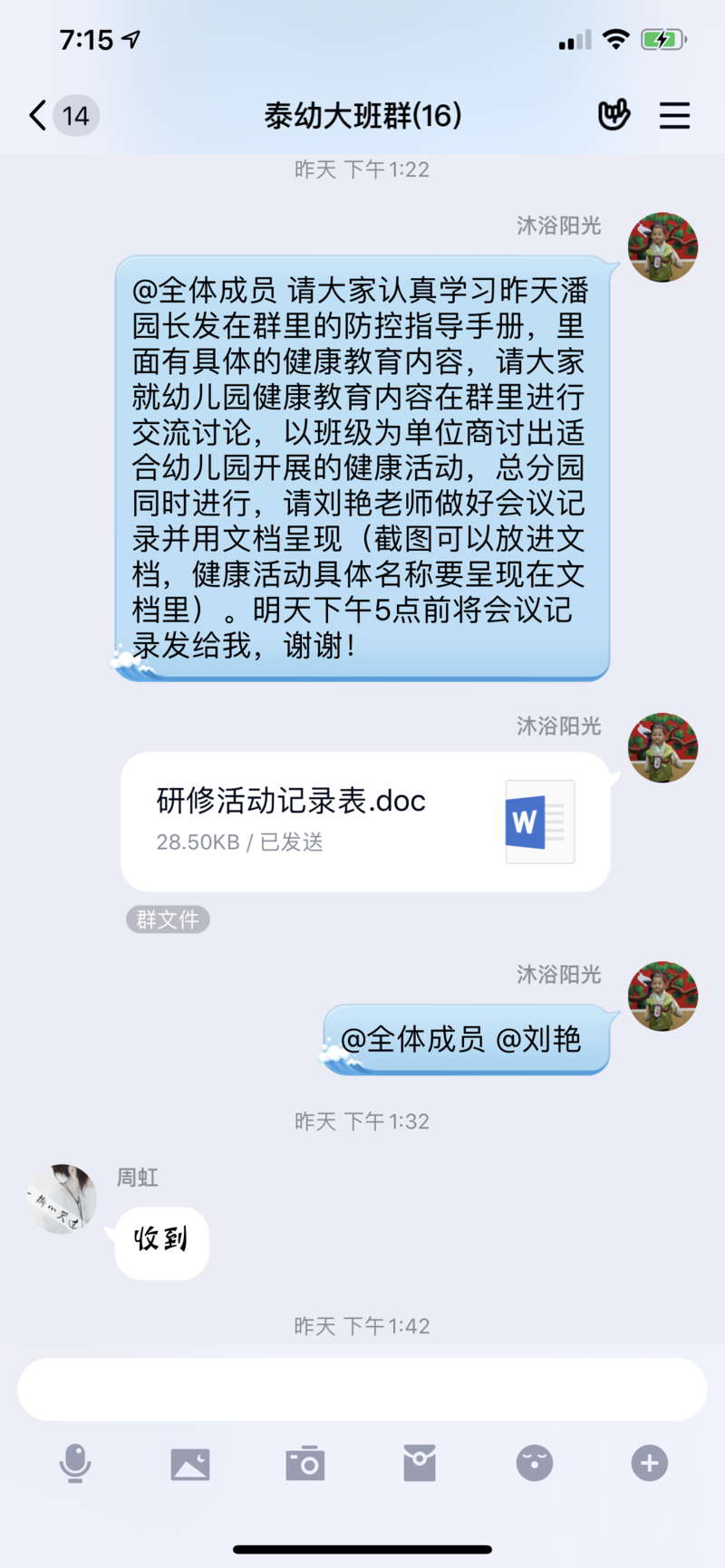Screen dimensions: 725x1568
Task: Open the 群文件 tag
Action: click(168, 919)
